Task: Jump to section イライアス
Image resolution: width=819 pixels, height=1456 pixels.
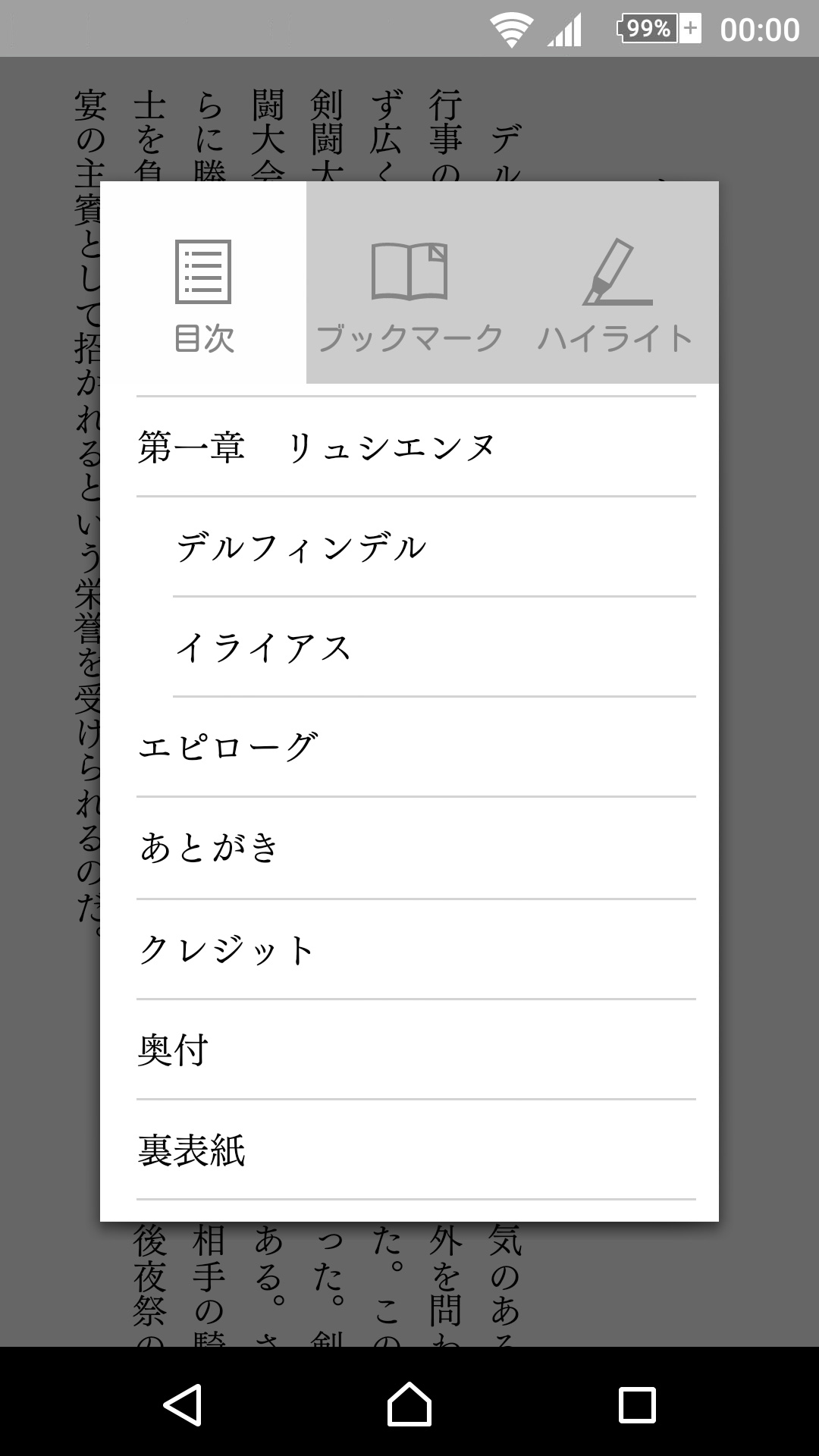Action: point(435,647)
